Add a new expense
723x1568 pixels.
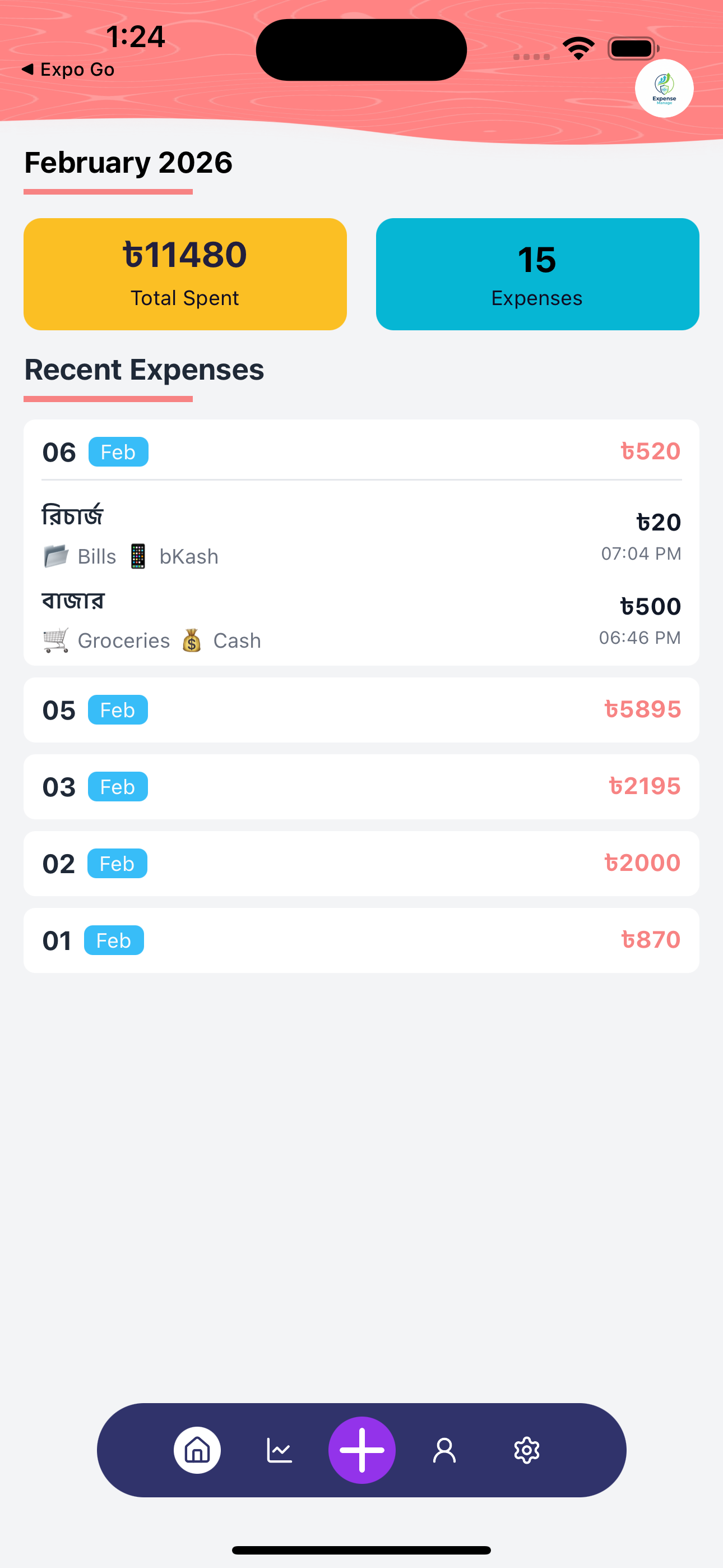point(361,1450)
